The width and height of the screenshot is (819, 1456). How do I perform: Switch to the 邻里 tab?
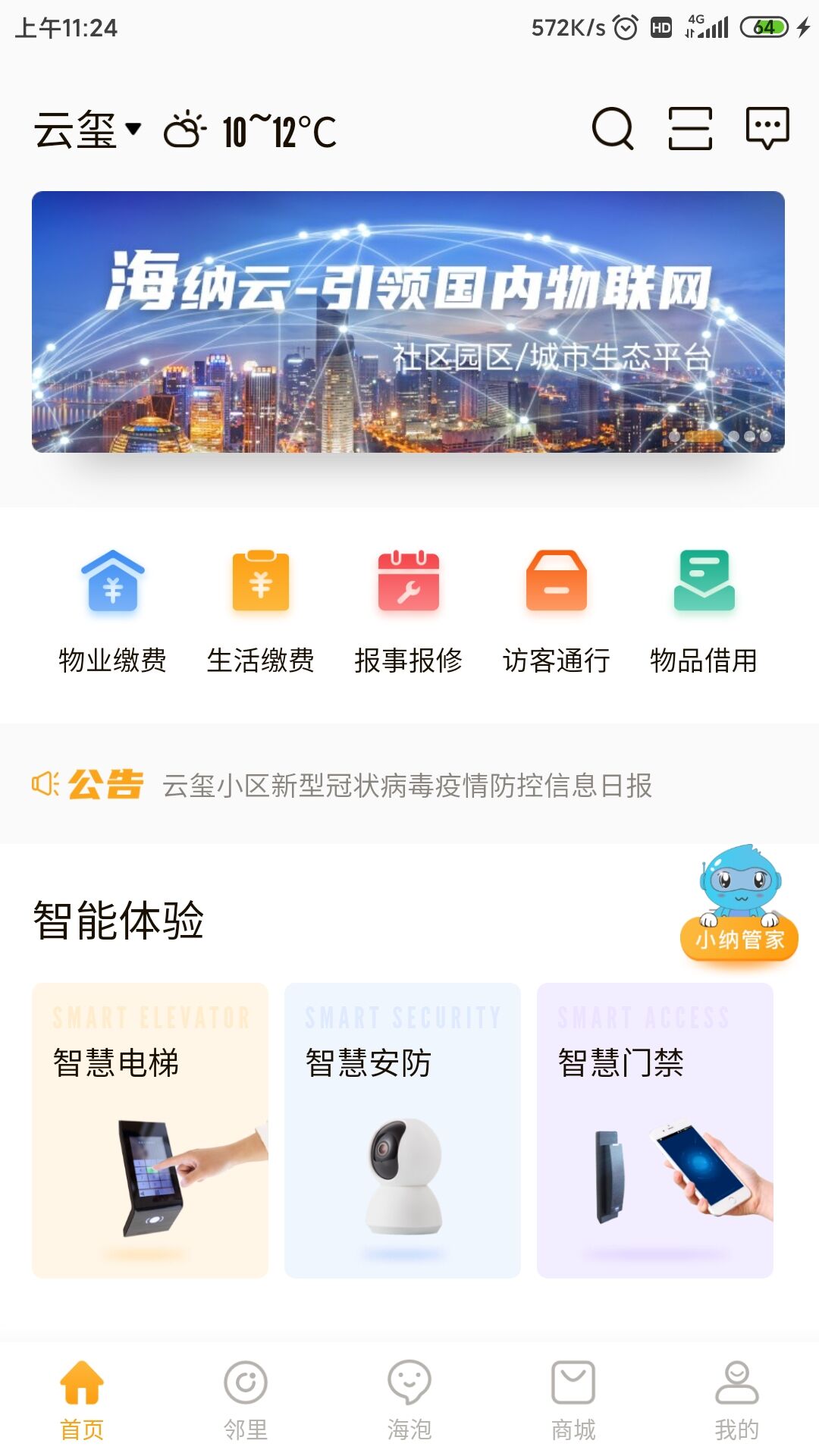point(246,1400)
